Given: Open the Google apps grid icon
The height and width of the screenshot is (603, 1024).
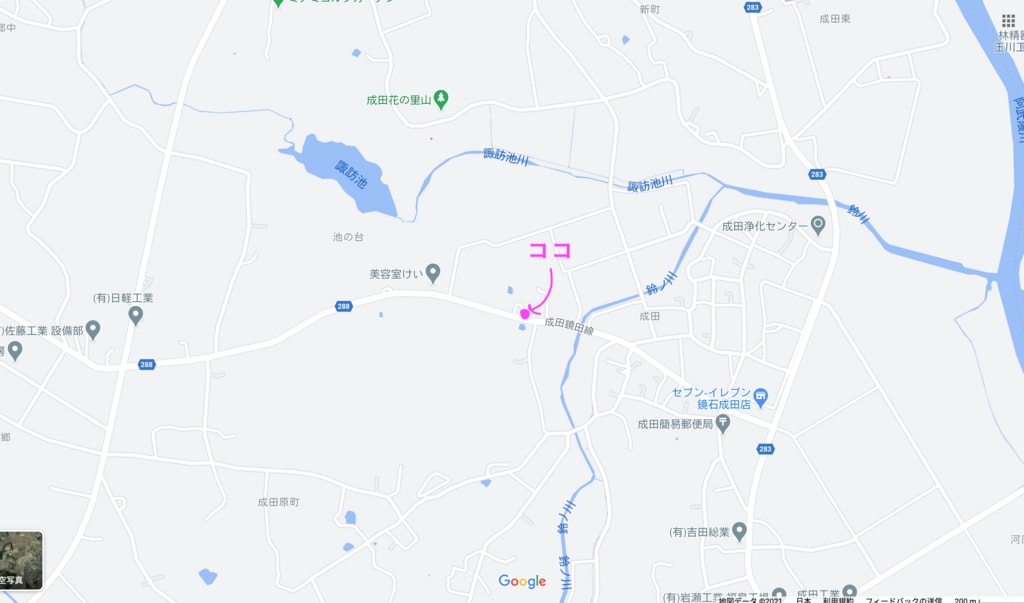Looking at the screenshot, I should point(1008,20).
